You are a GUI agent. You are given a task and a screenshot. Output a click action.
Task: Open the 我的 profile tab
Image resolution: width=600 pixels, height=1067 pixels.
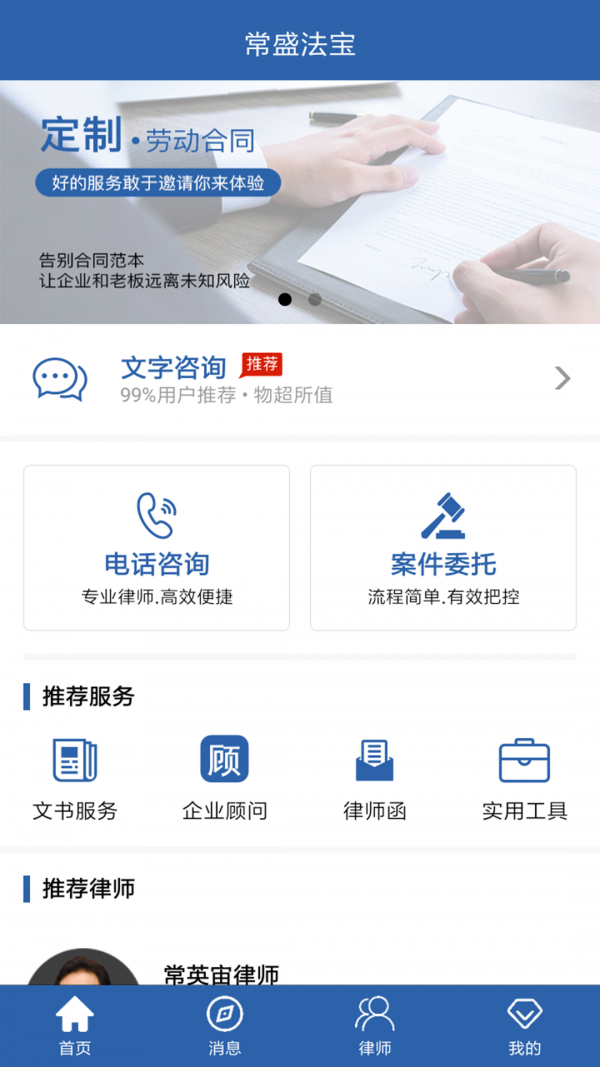(x=524, y=1026)
